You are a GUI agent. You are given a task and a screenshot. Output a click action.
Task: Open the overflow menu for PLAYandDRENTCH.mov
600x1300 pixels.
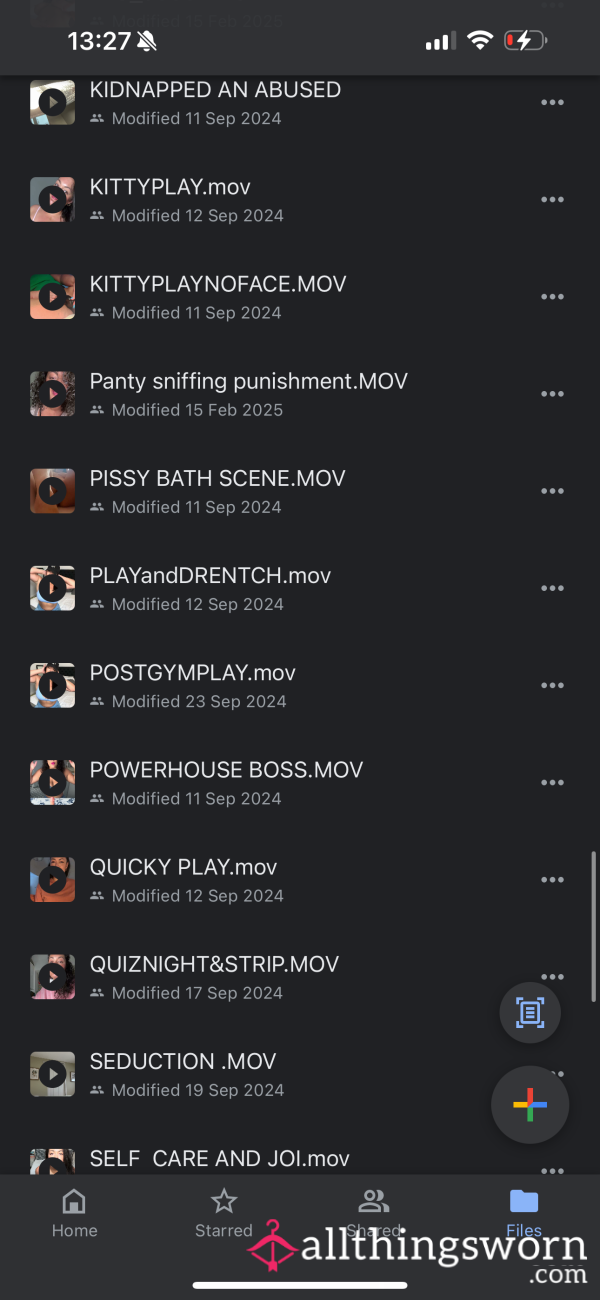click(x=552, y=589)
